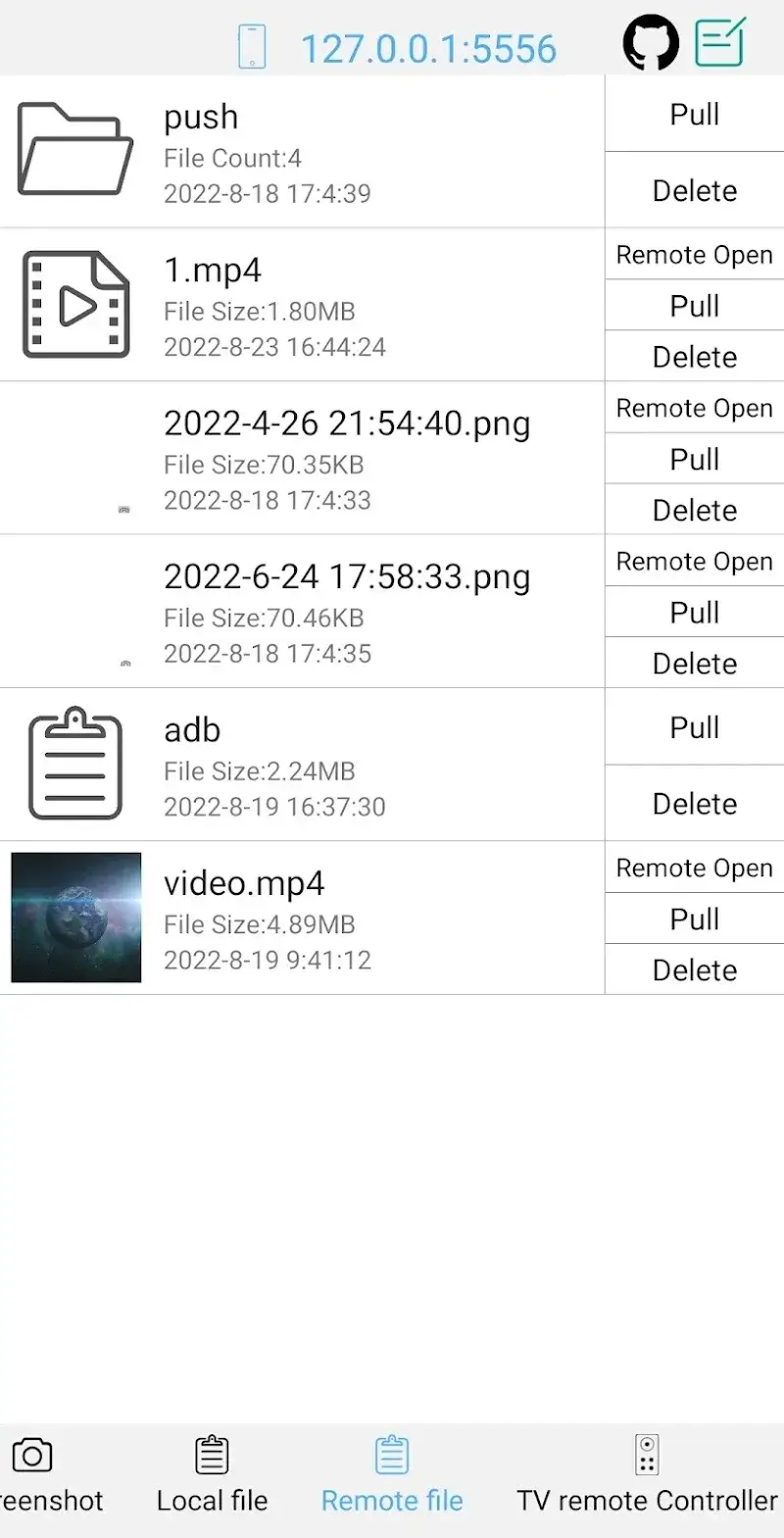The height and width of the screenshot is (1538, 784).
Task: Click the clipboard icon for the adb file
Action: 75,765
